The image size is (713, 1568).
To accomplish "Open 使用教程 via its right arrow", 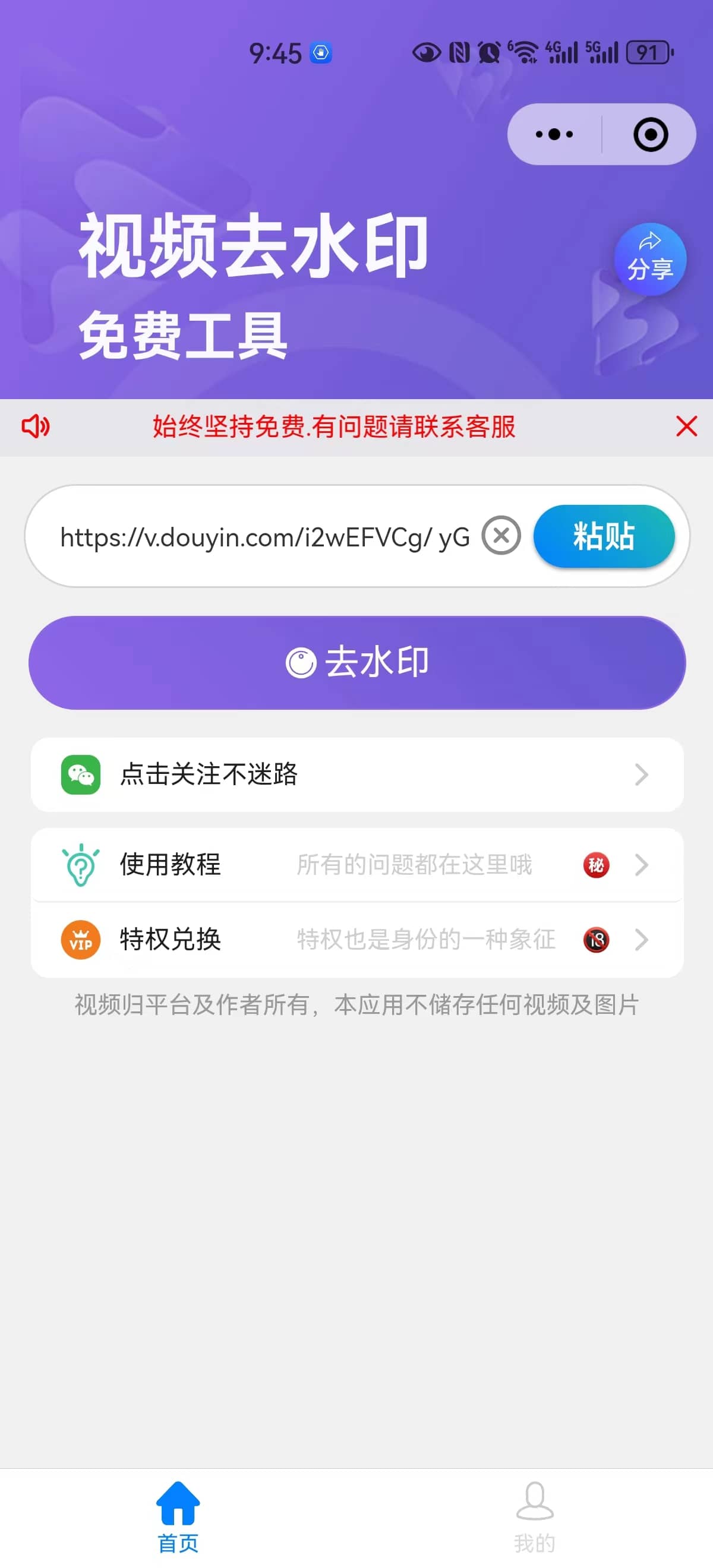I will (x=641, y=865).
